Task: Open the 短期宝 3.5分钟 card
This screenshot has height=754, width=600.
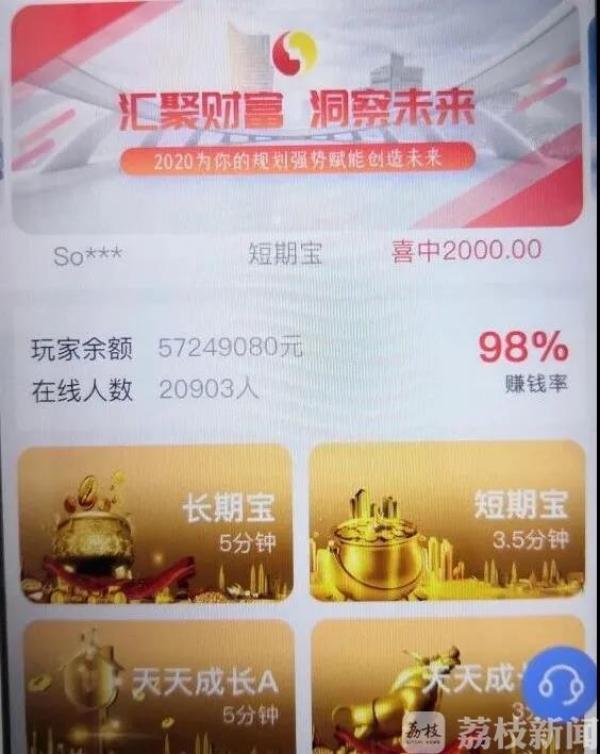Action: (447, 522)
